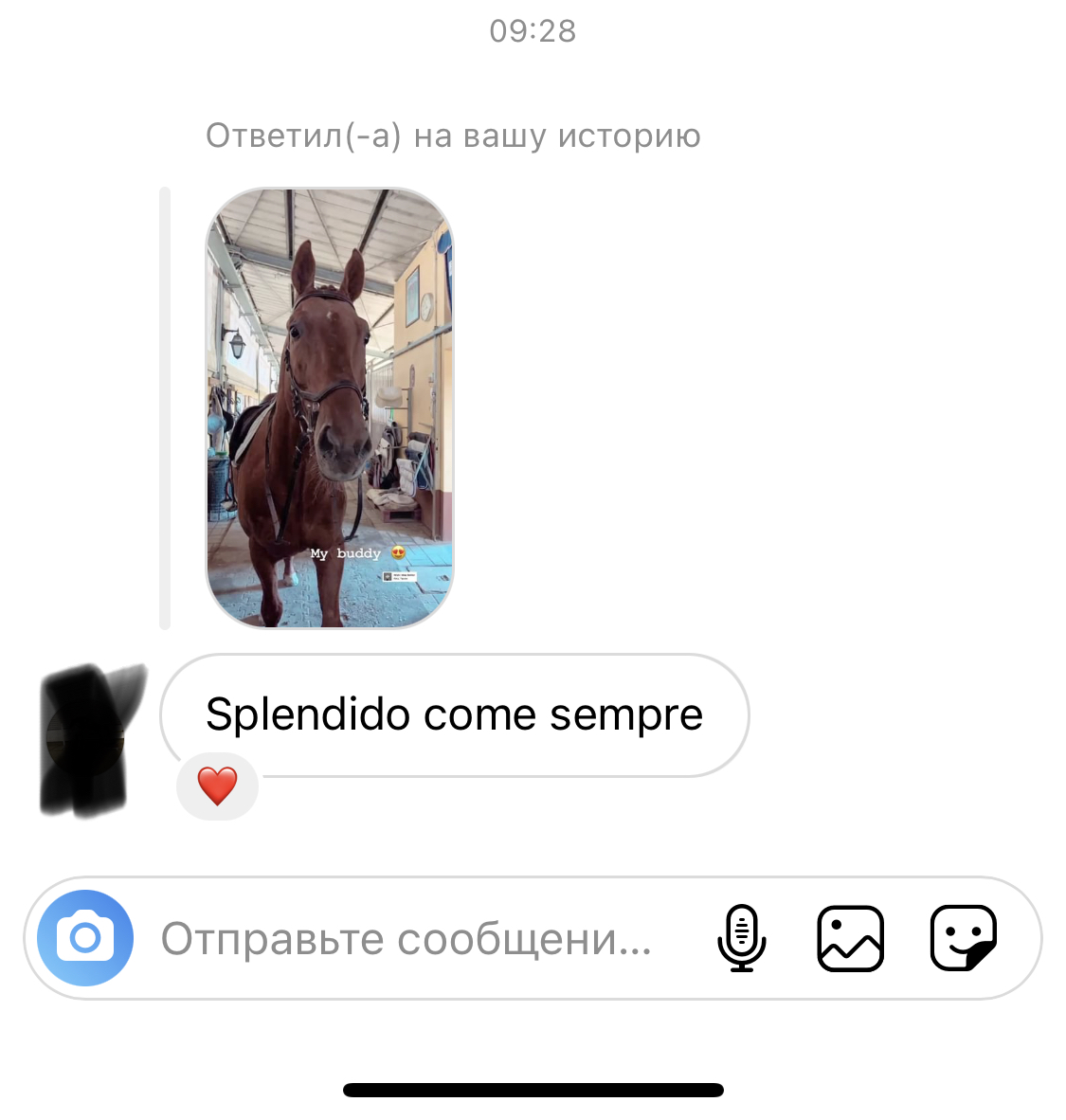Tap the heart reaction under the message

click(x=217, y=786)
